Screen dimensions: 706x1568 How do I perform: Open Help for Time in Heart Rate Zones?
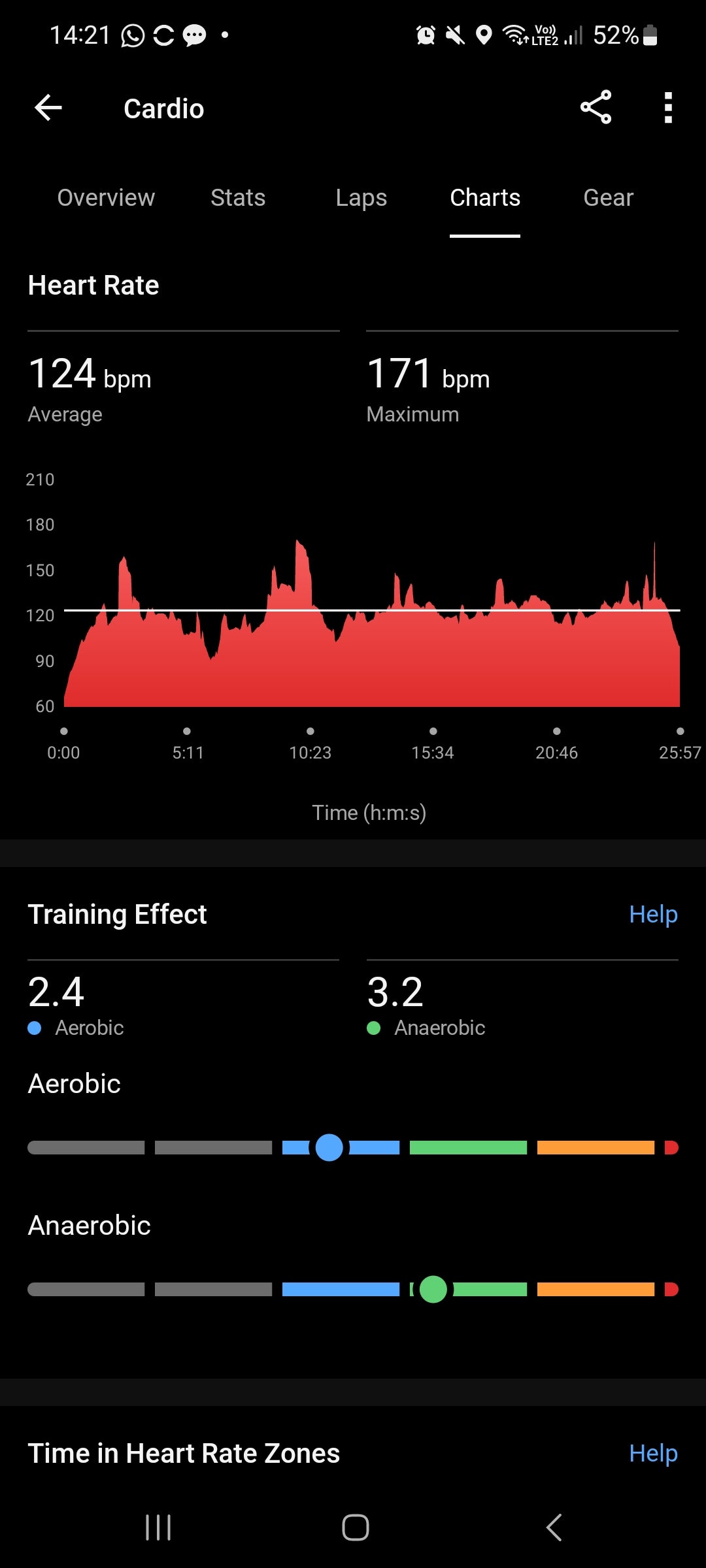(x=652, y=1453)
